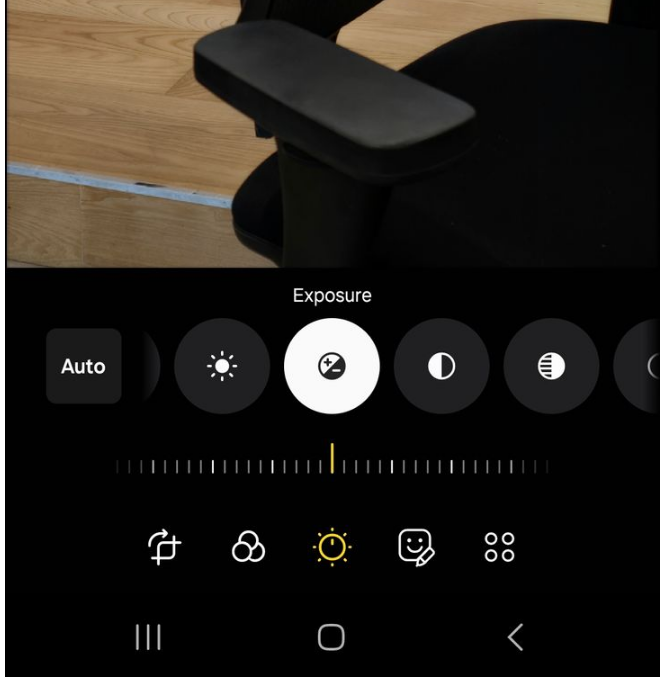Select the Highlights adjustment
Viewport: 667px width, 685px height.
coord(551,366)
